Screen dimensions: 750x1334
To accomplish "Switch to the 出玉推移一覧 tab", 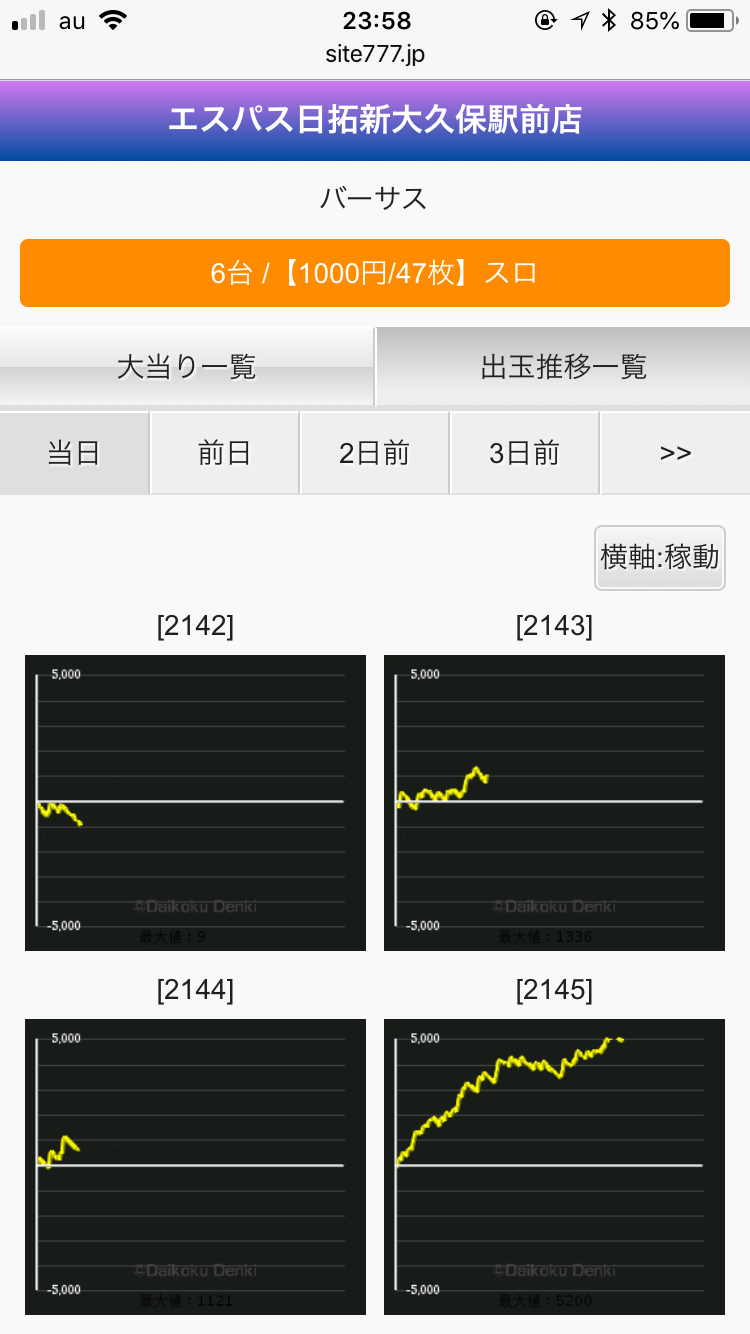I will pos(563,367).
